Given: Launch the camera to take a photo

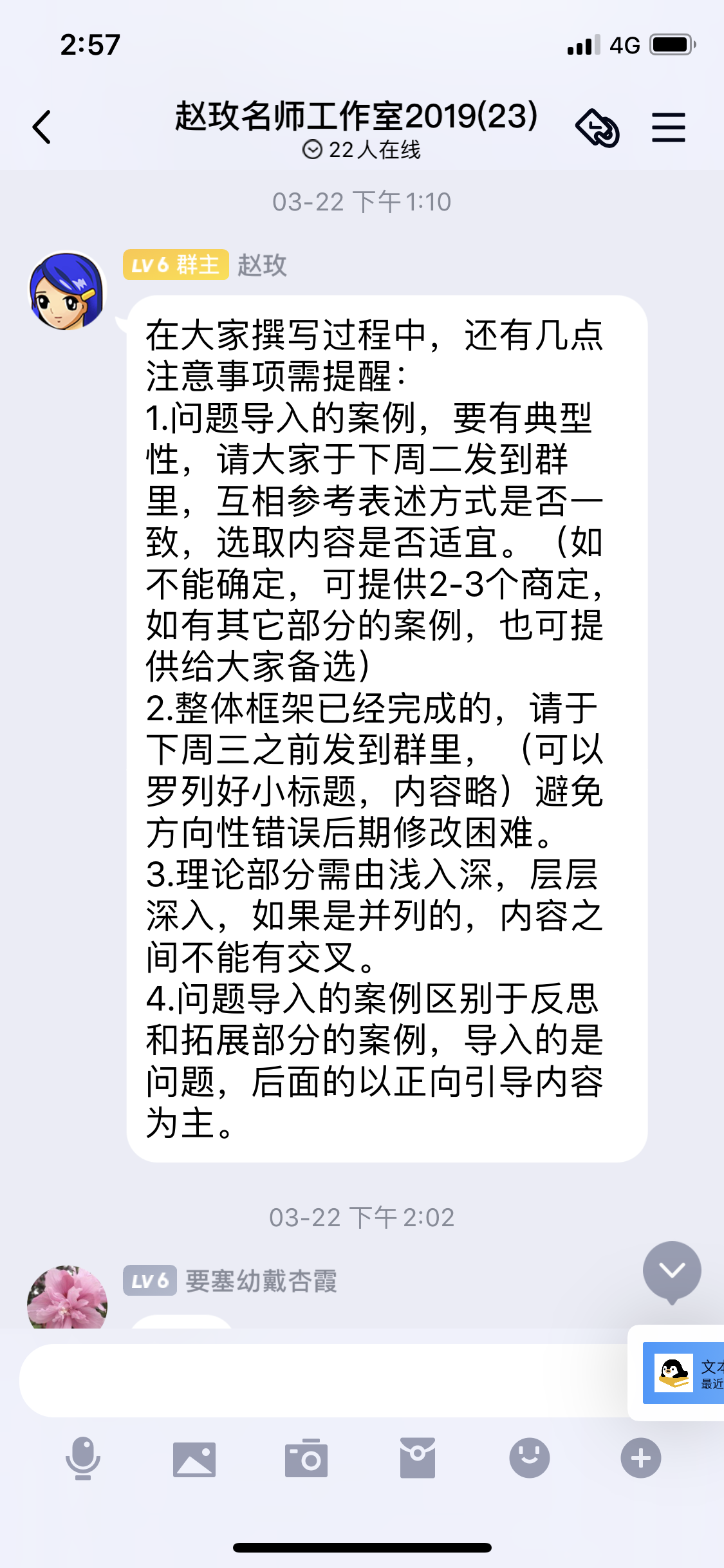Looking at the screenshot, I should point(306,1458).
